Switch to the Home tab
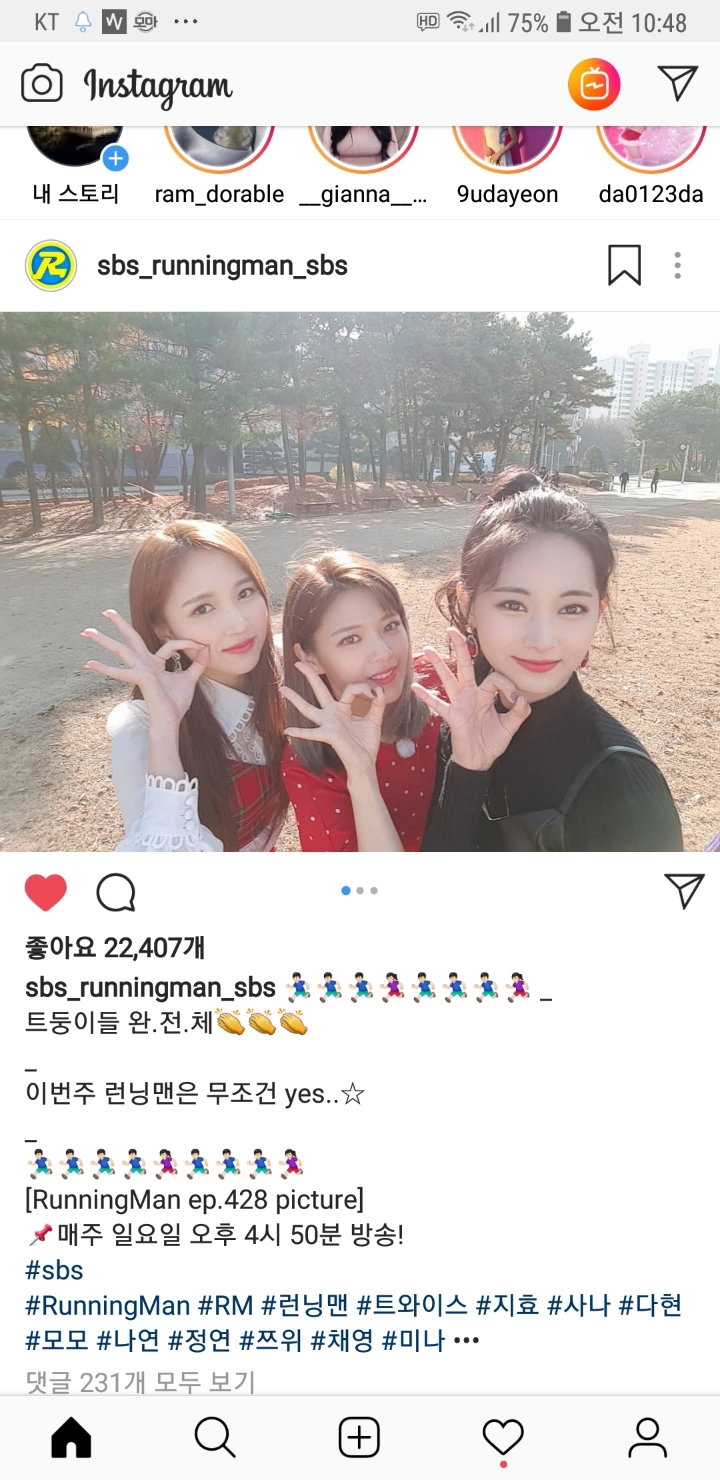 (x=71, y=1437)
